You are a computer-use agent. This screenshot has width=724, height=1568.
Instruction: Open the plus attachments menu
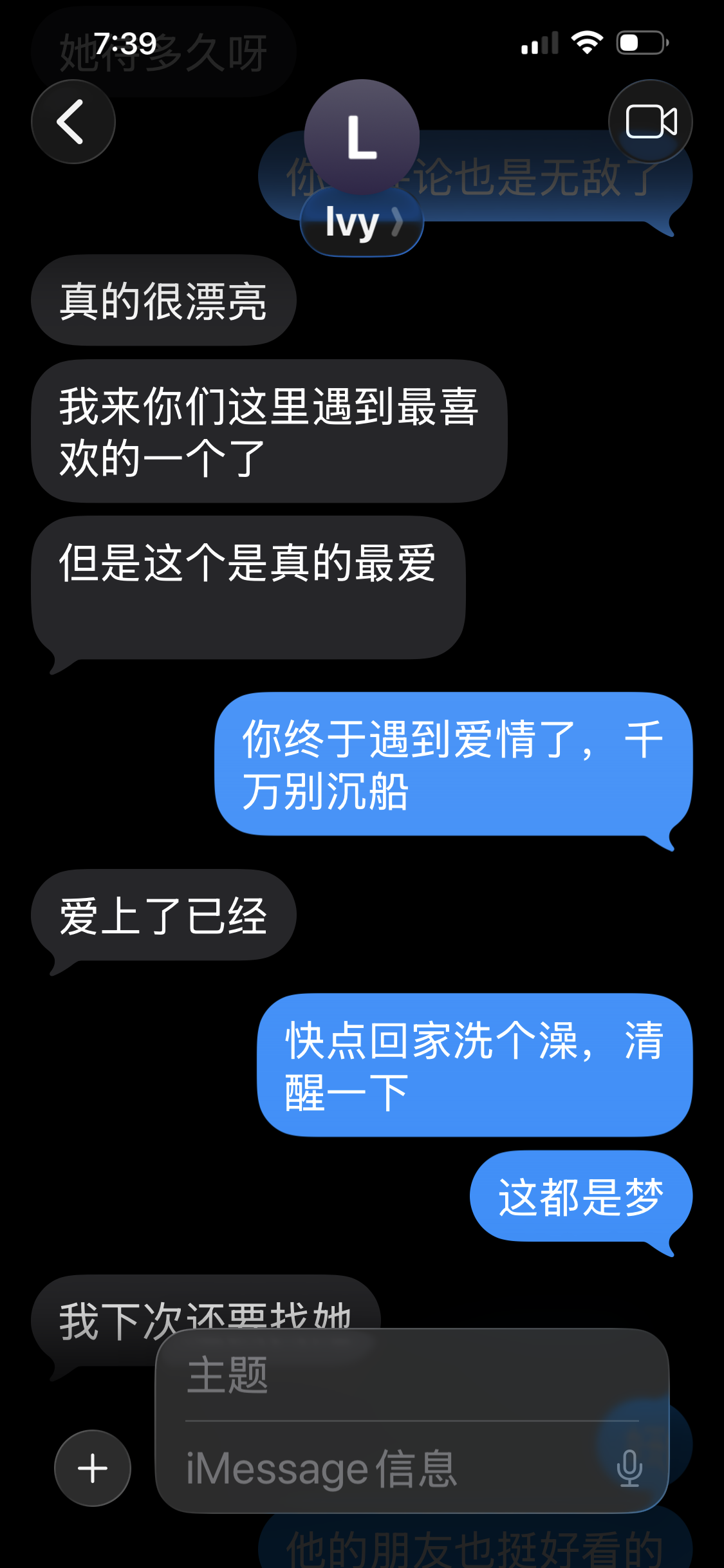[x=93, y=1468]
